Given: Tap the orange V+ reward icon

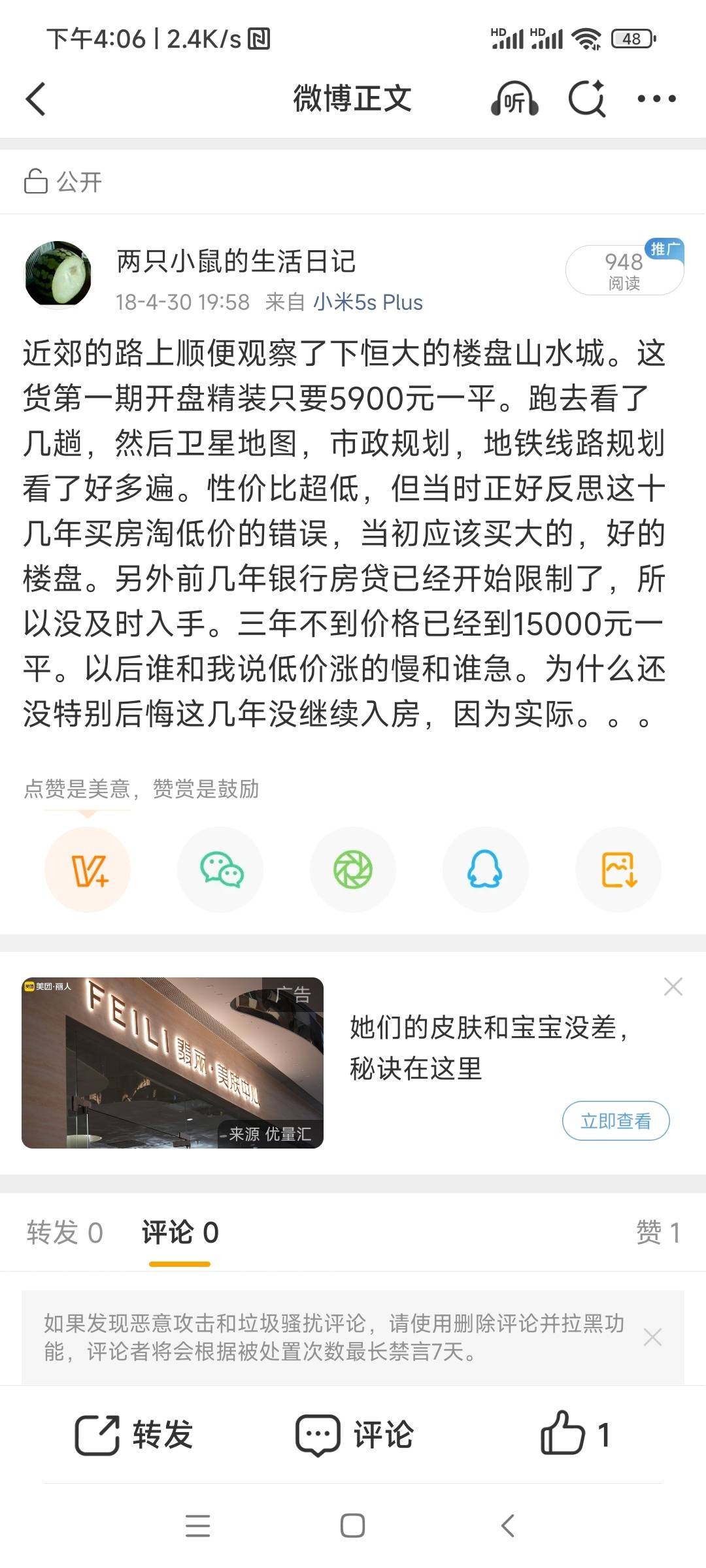Looking at the screenshot, I should pos(88,870).
